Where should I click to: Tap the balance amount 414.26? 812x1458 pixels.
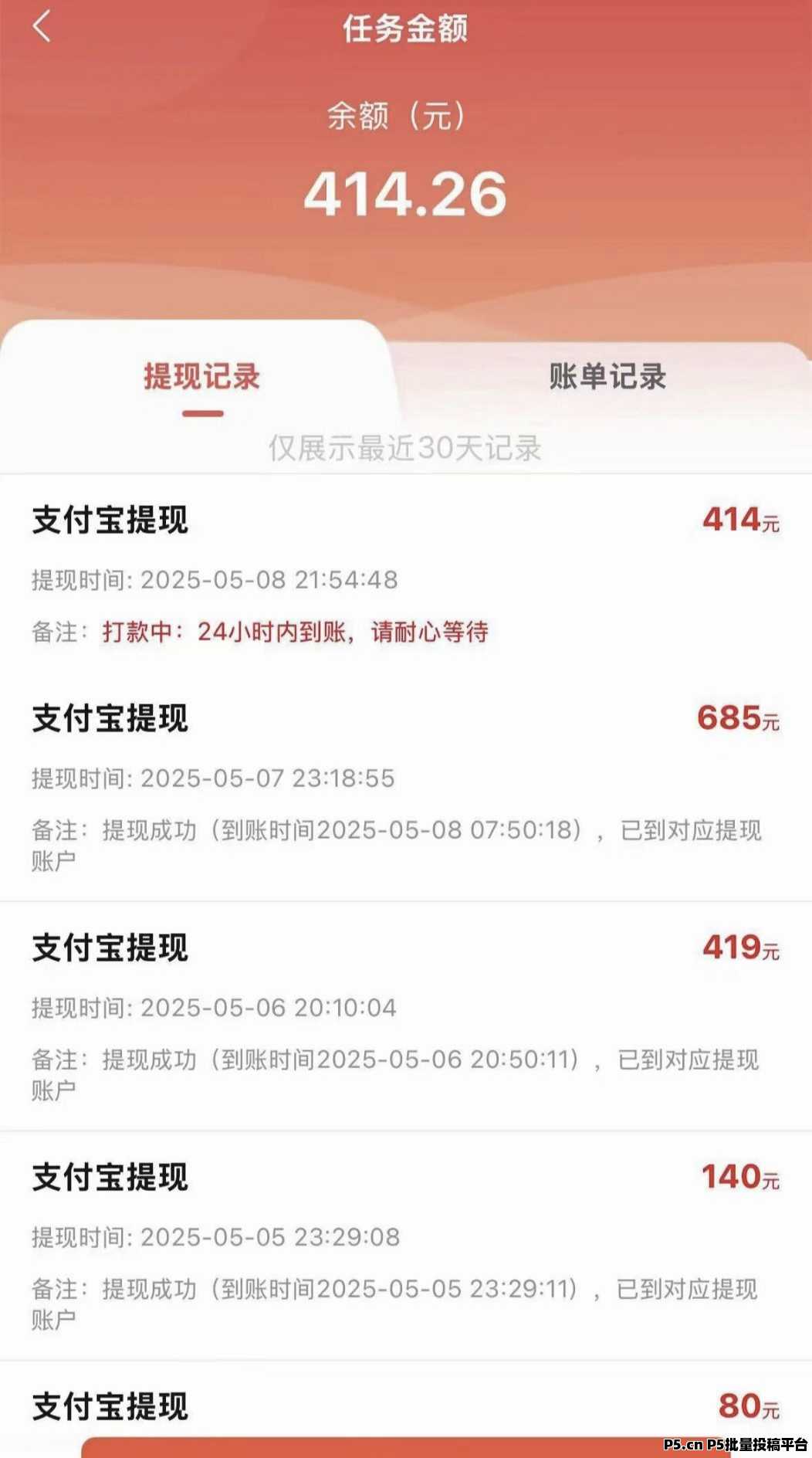(x=406, y=195)
